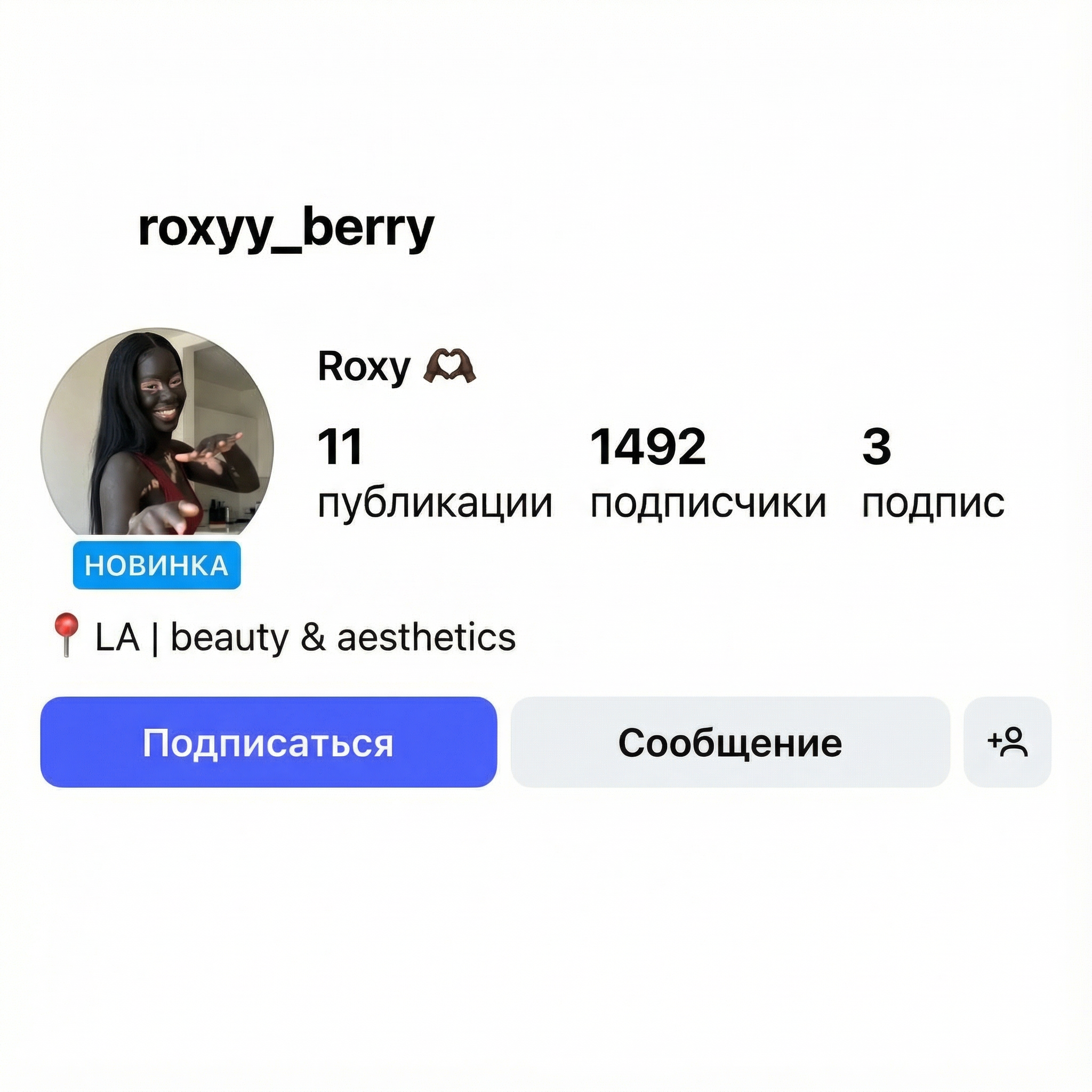This screenshot has width=1092, height=1092.
Task: View the 1492 подписчики list
Action: click(708, 472)
